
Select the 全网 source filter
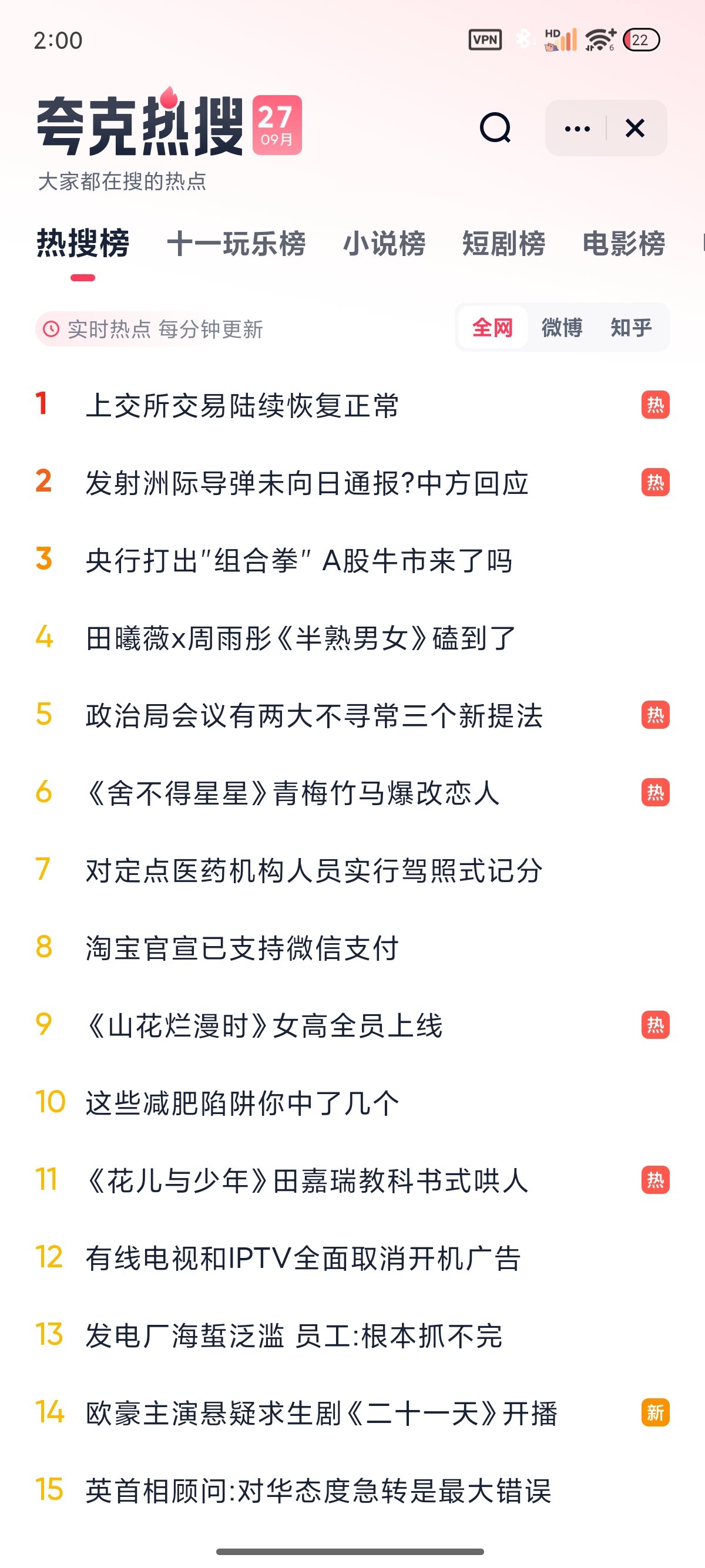click(x=492, y=328)
